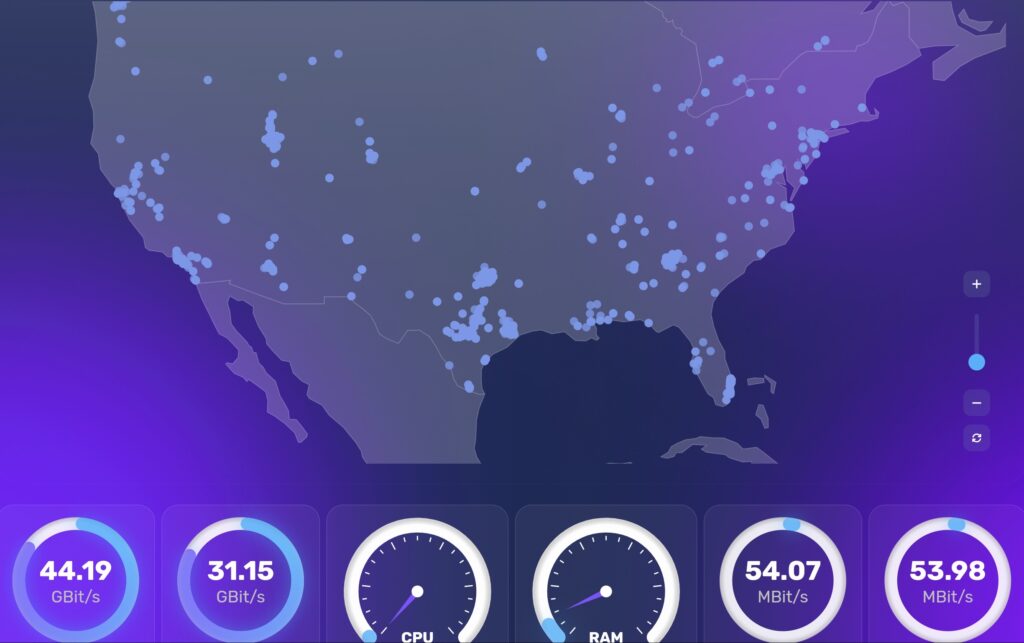
Task: Reset the map view with the refresh icon
Action: click(x=976, y=438)
